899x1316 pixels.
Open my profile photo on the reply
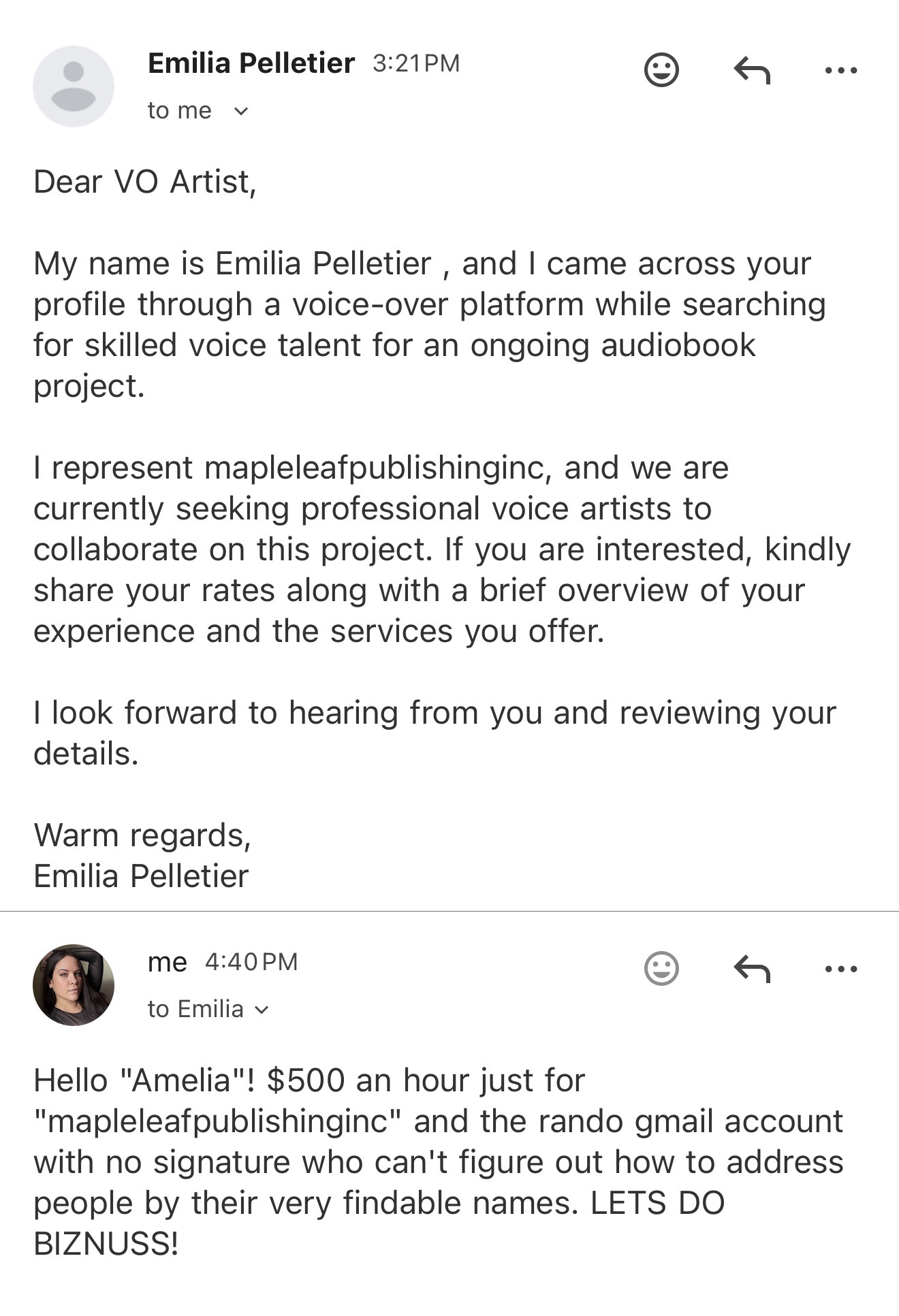pyautogui.click(x=74, y=984)
